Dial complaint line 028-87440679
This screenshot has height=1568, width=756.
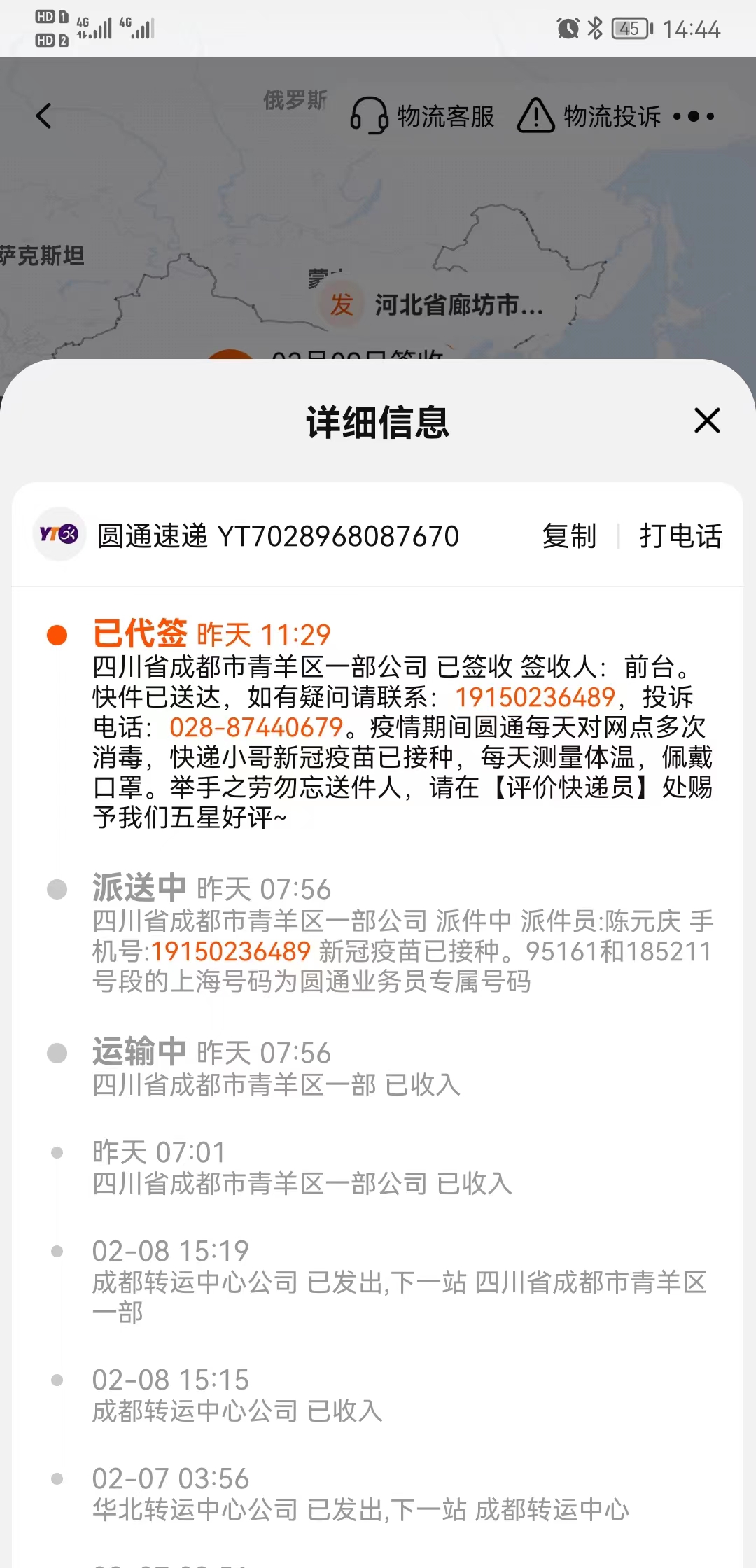click(256, 727)
